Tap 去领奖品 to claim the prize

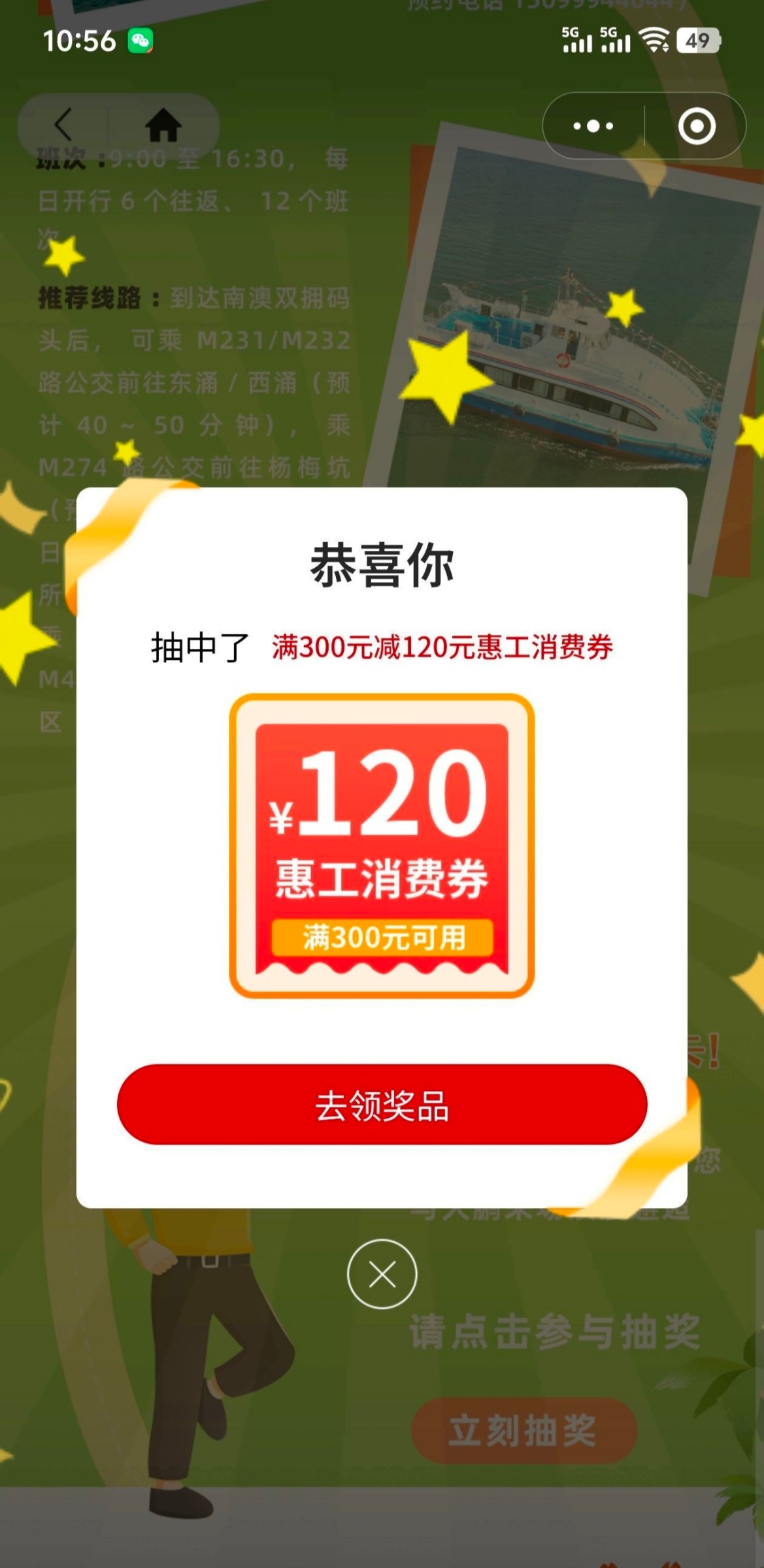[x=382, y=1104]
